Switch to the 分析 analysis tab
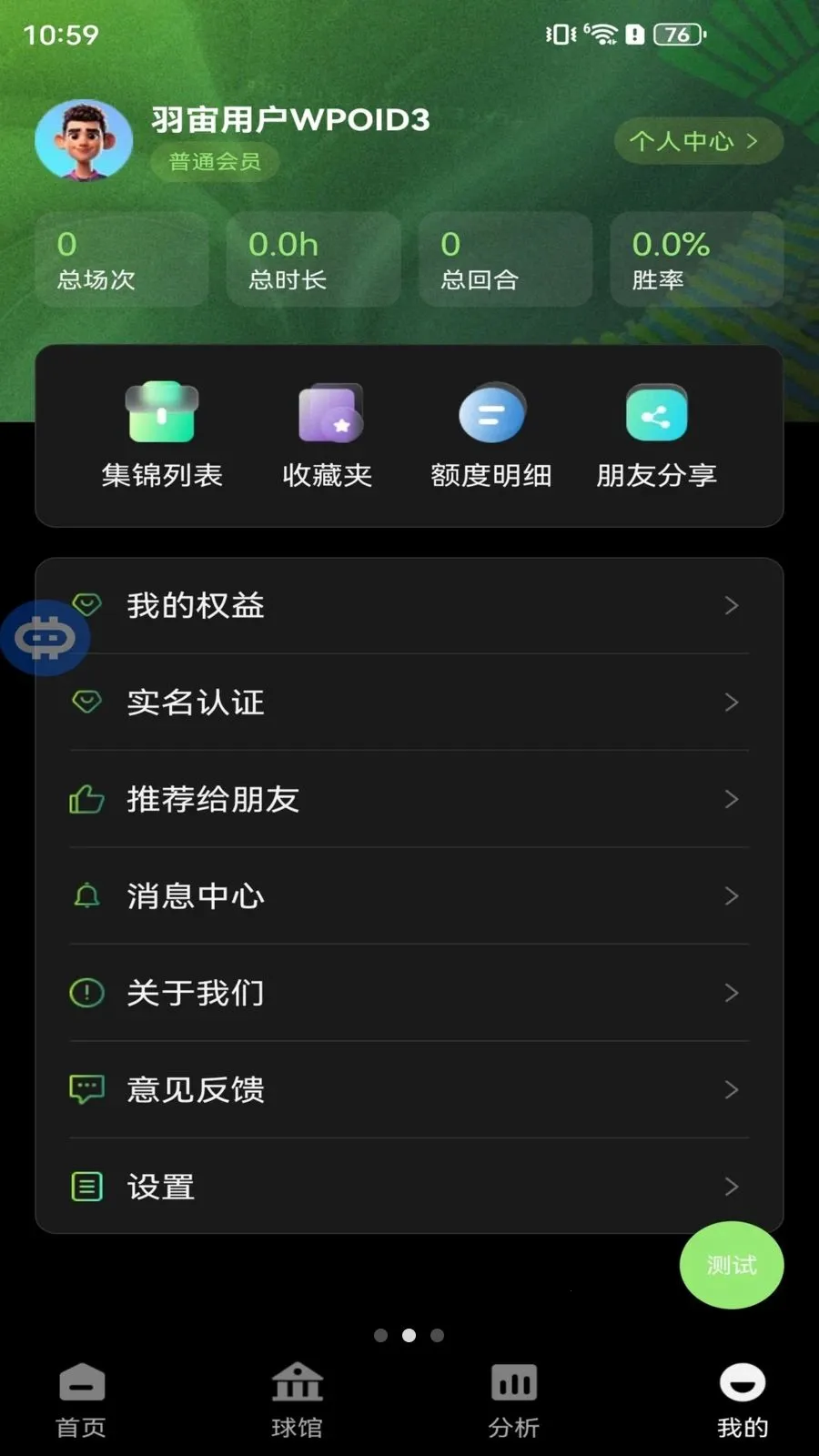 coord(513,1401)
